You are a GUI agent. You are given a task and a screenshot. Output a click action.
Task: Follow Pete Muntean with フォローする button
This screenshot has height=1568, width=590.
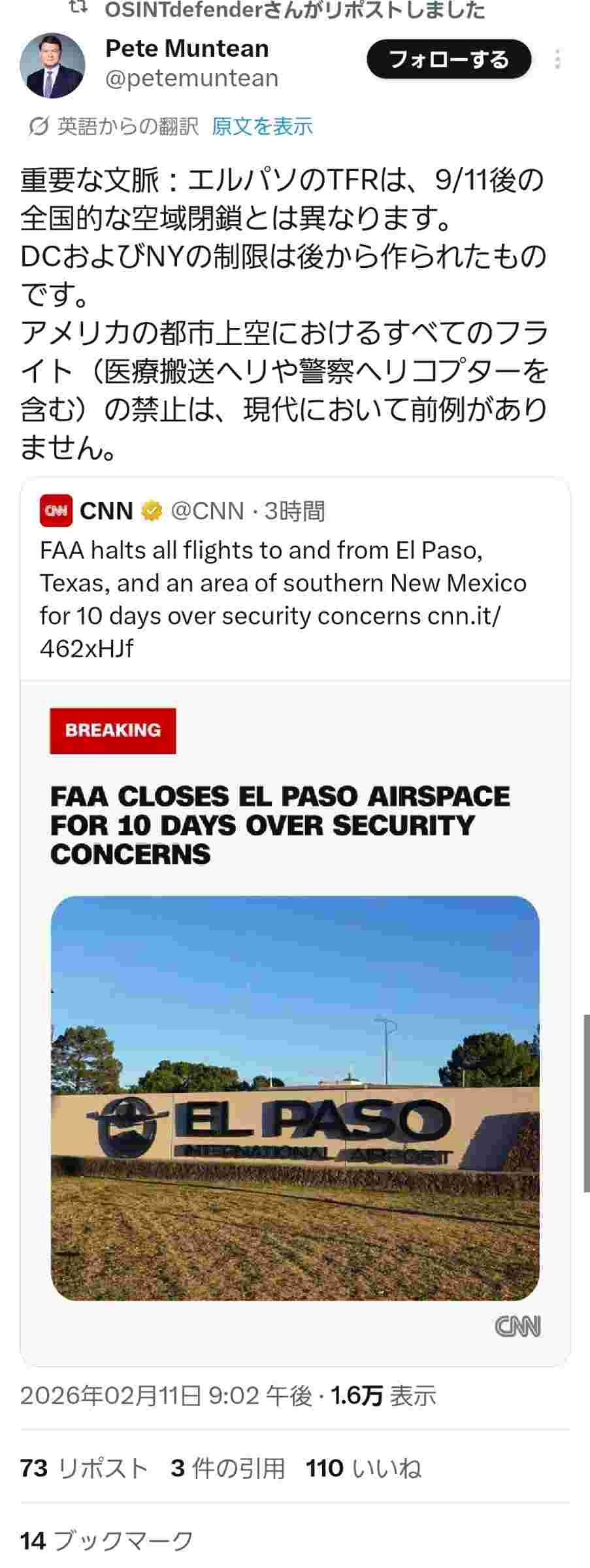(449, 59)
